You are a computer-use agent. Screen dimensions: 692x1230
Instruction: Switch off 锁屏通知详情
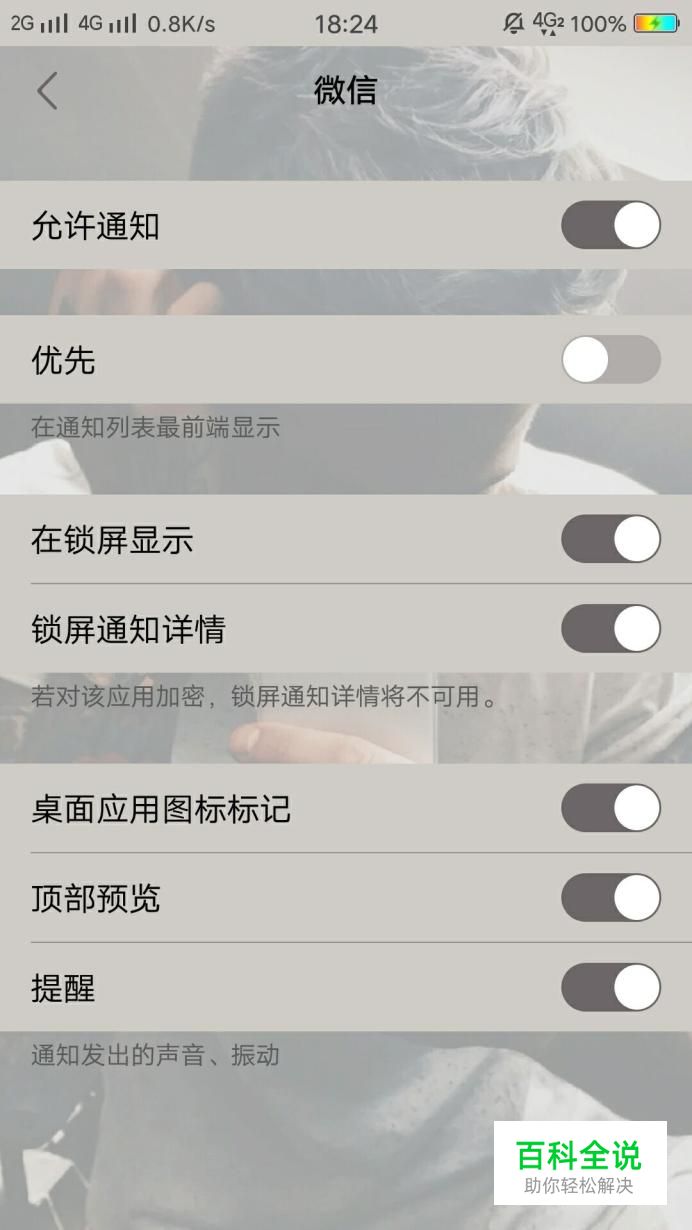tap(611, 629)
